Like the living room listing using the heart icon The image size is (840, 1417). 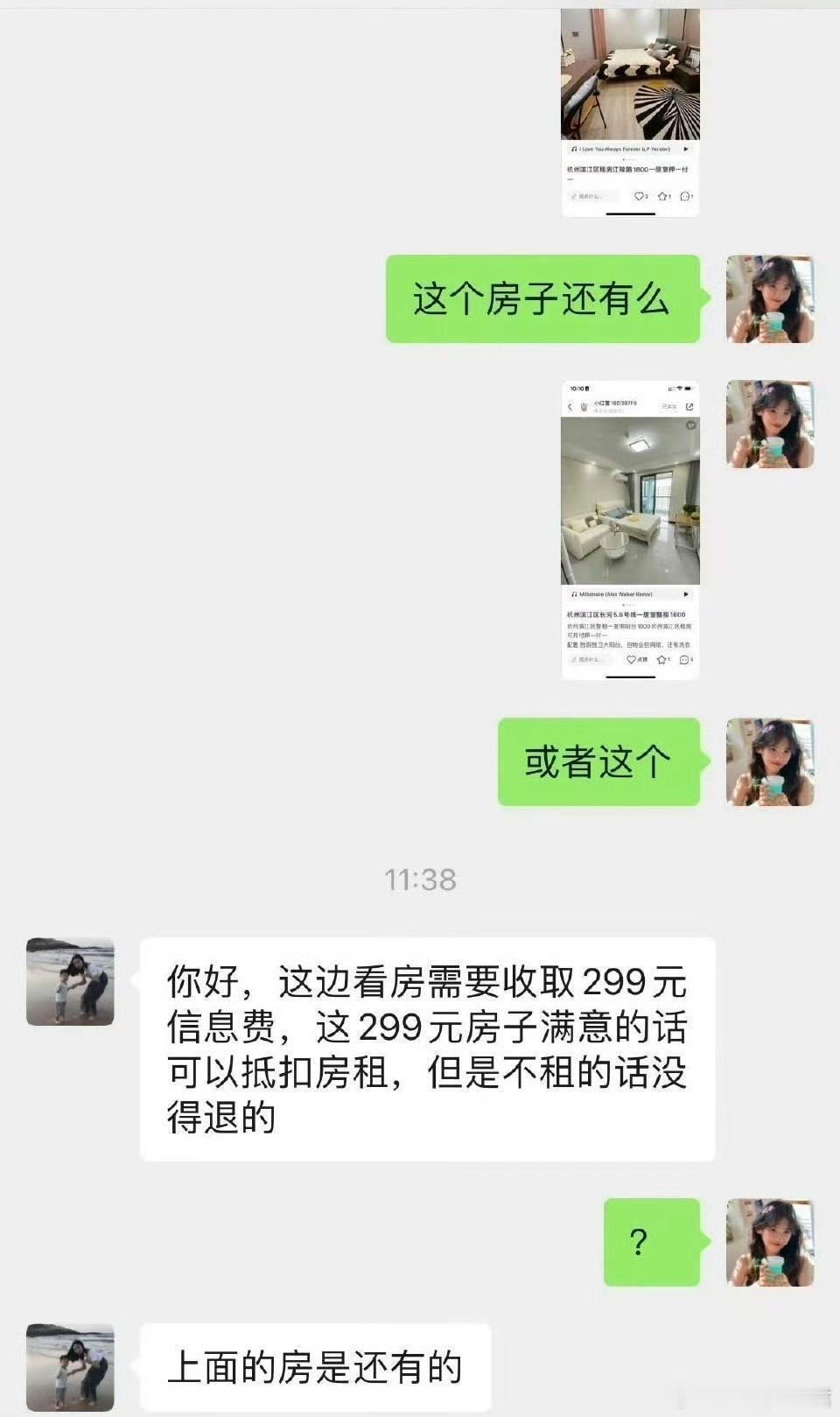(632, 659)
